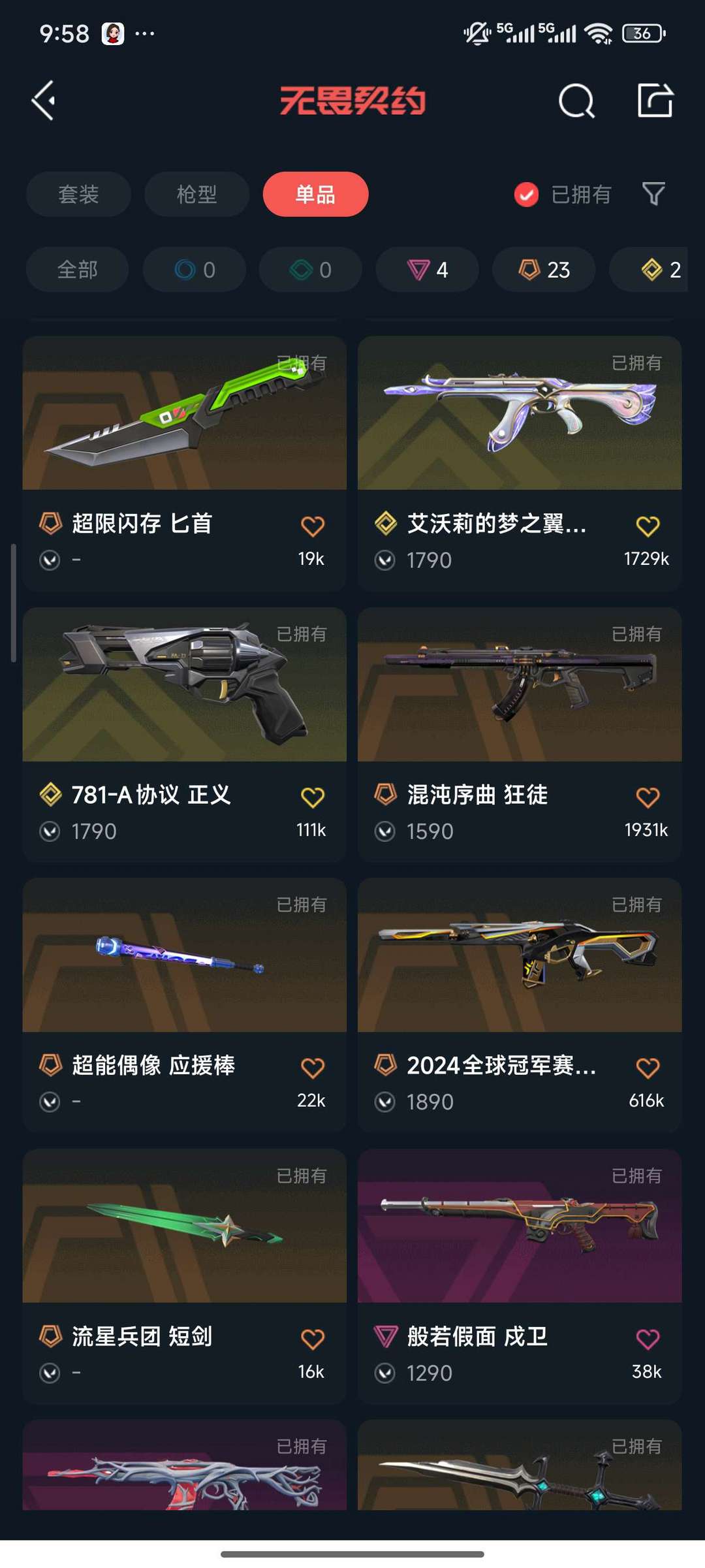Filter by the orange tier chip showing 23
This screenshot has height=1568, width=705.
click(x=543, y=269)
